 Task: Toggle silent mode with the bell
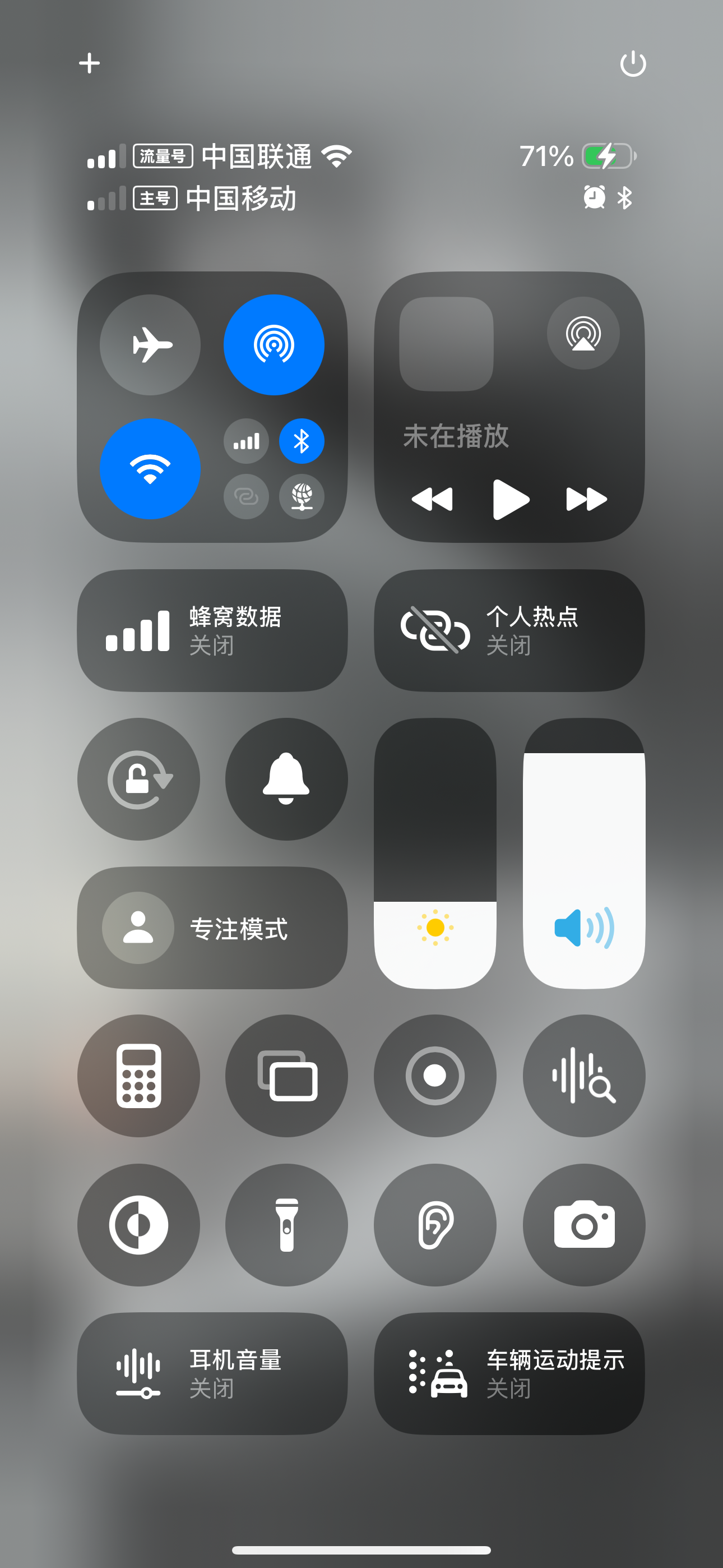point(286,779)
